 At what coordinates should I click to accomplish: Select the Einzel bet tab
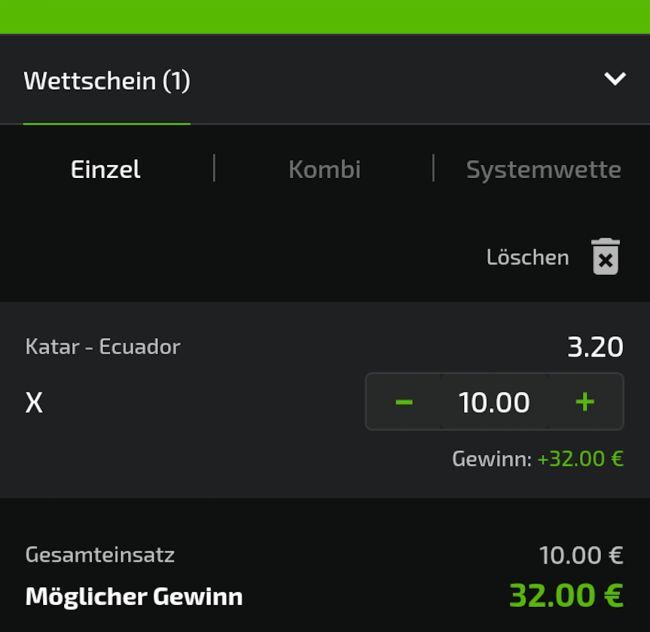click(106, 170)
